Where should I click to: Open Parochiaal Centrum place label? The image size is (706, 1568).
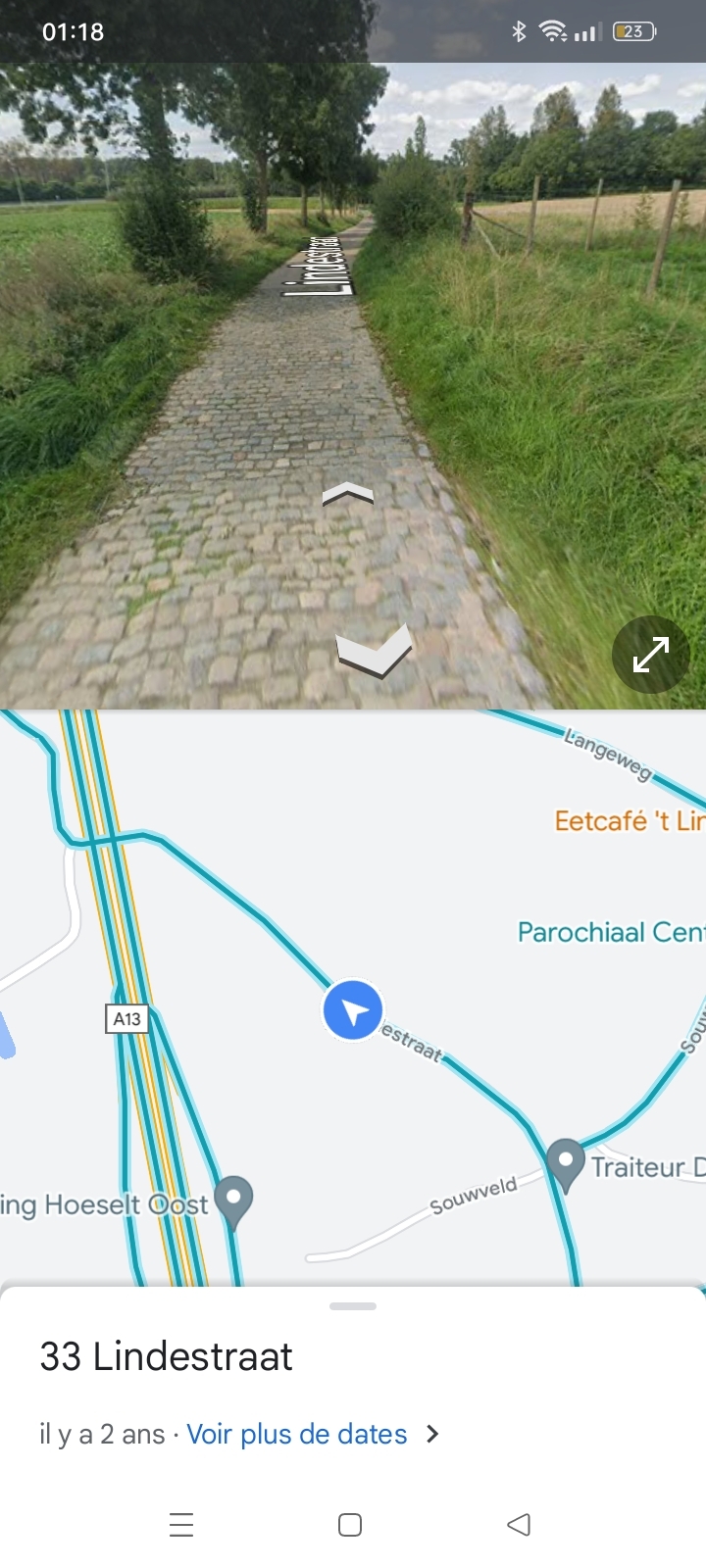610,932
